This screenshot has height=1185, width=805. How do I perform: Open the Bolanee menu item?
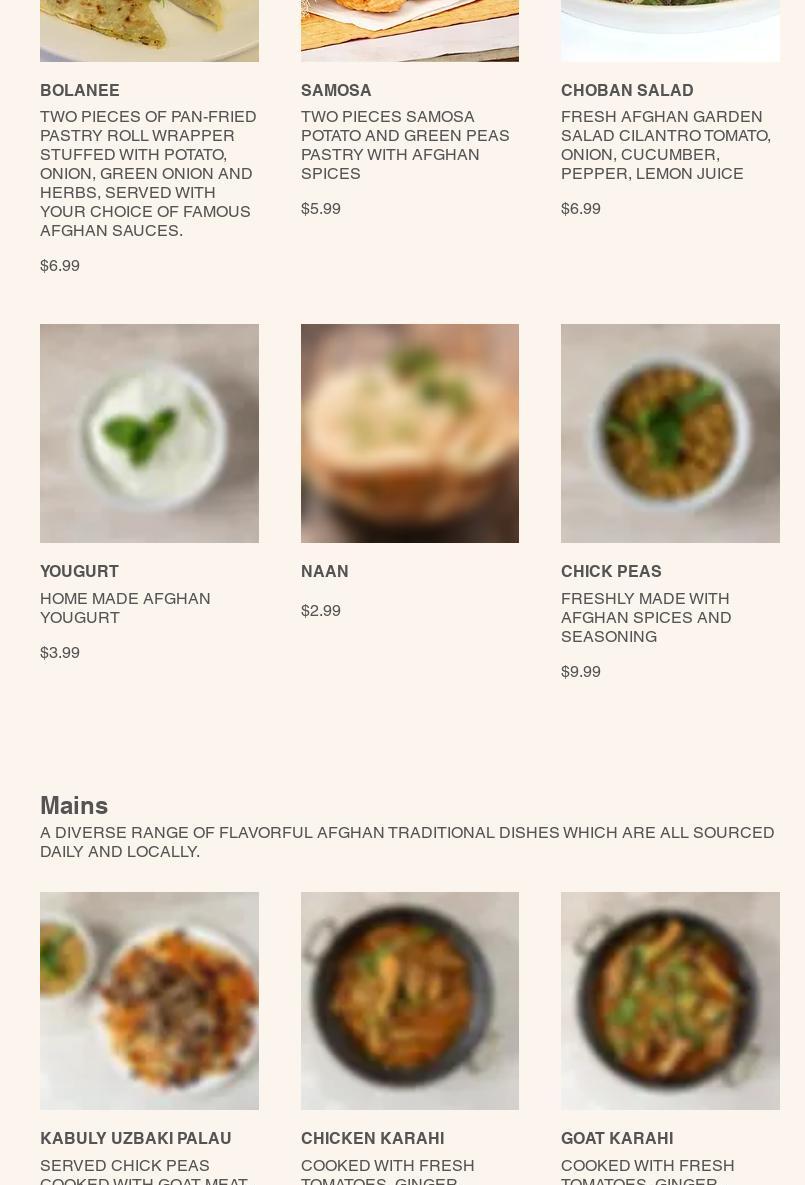coord(80,90)
